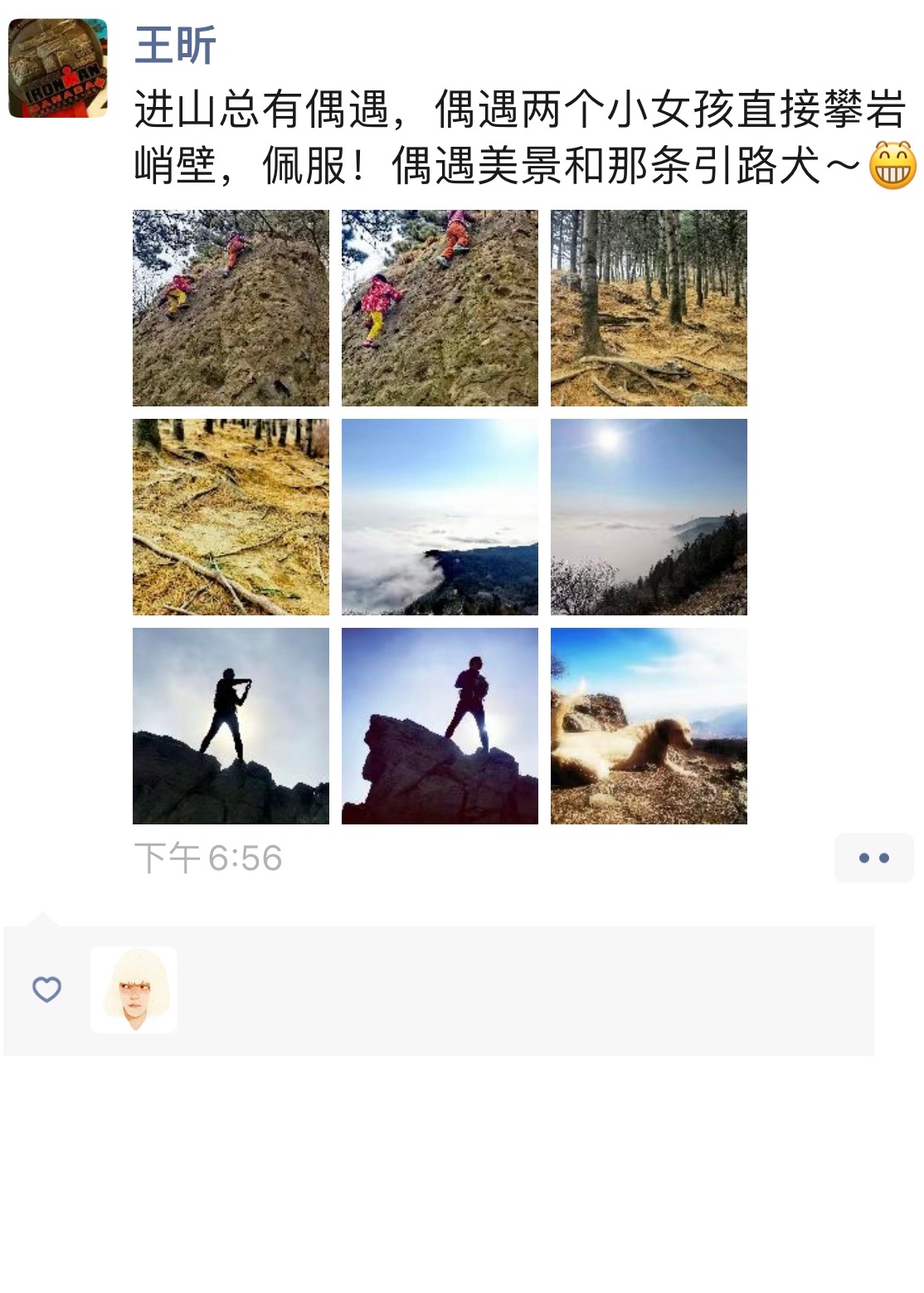
Task: Open the pine forest photo with tall trunks
Action: [649, 308]
